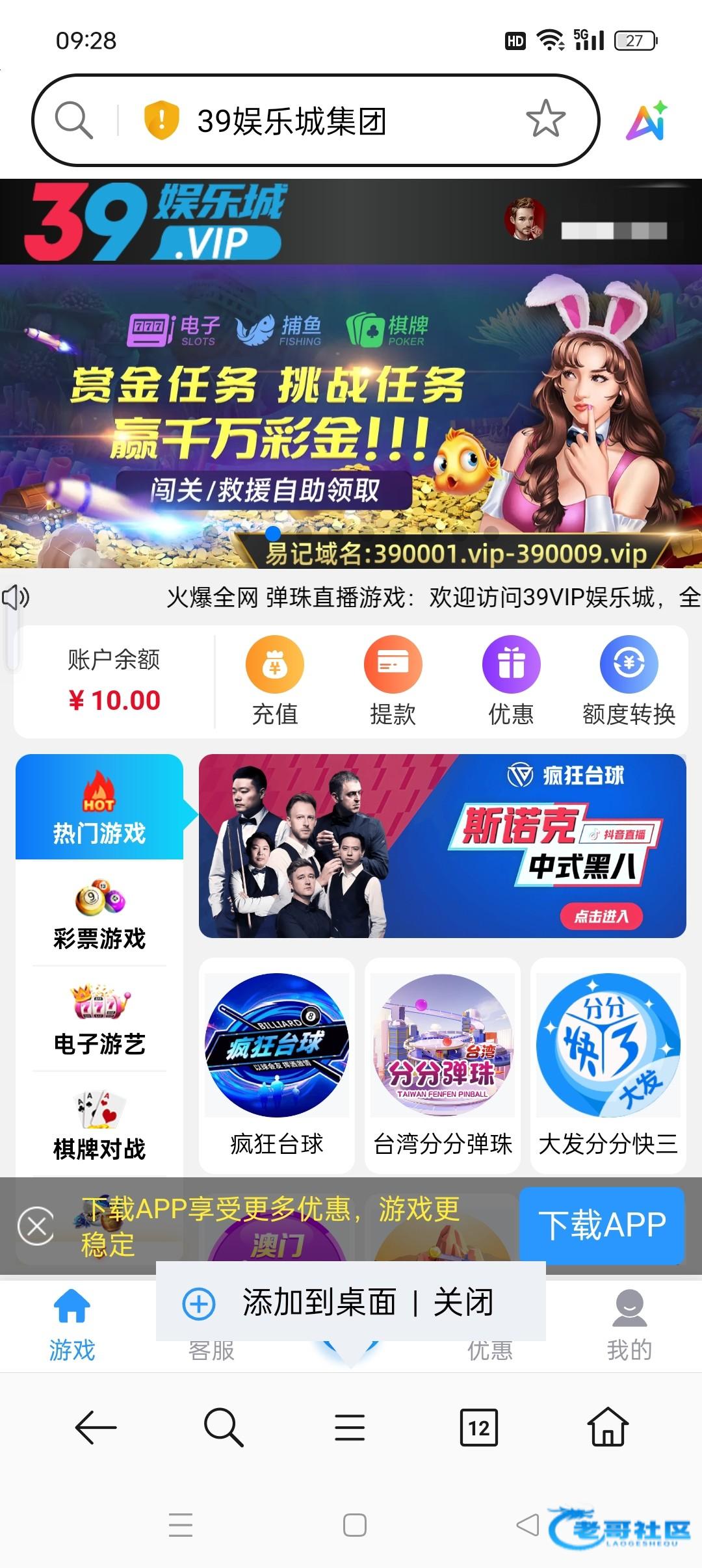Open the browser tab switcher showing 12
This screenshot has width=702, height=1568.
479,1428
